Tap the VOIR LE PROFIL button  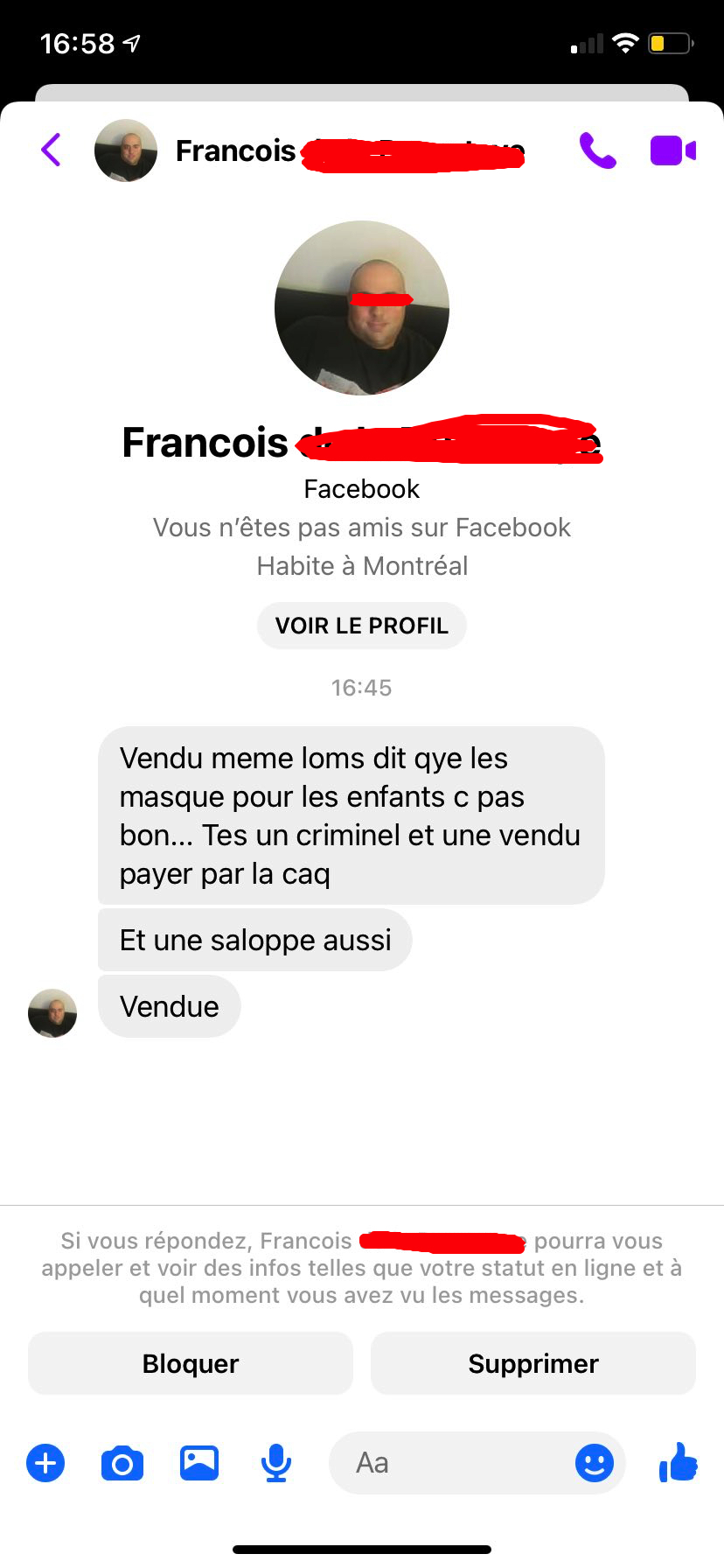[361, 626]
